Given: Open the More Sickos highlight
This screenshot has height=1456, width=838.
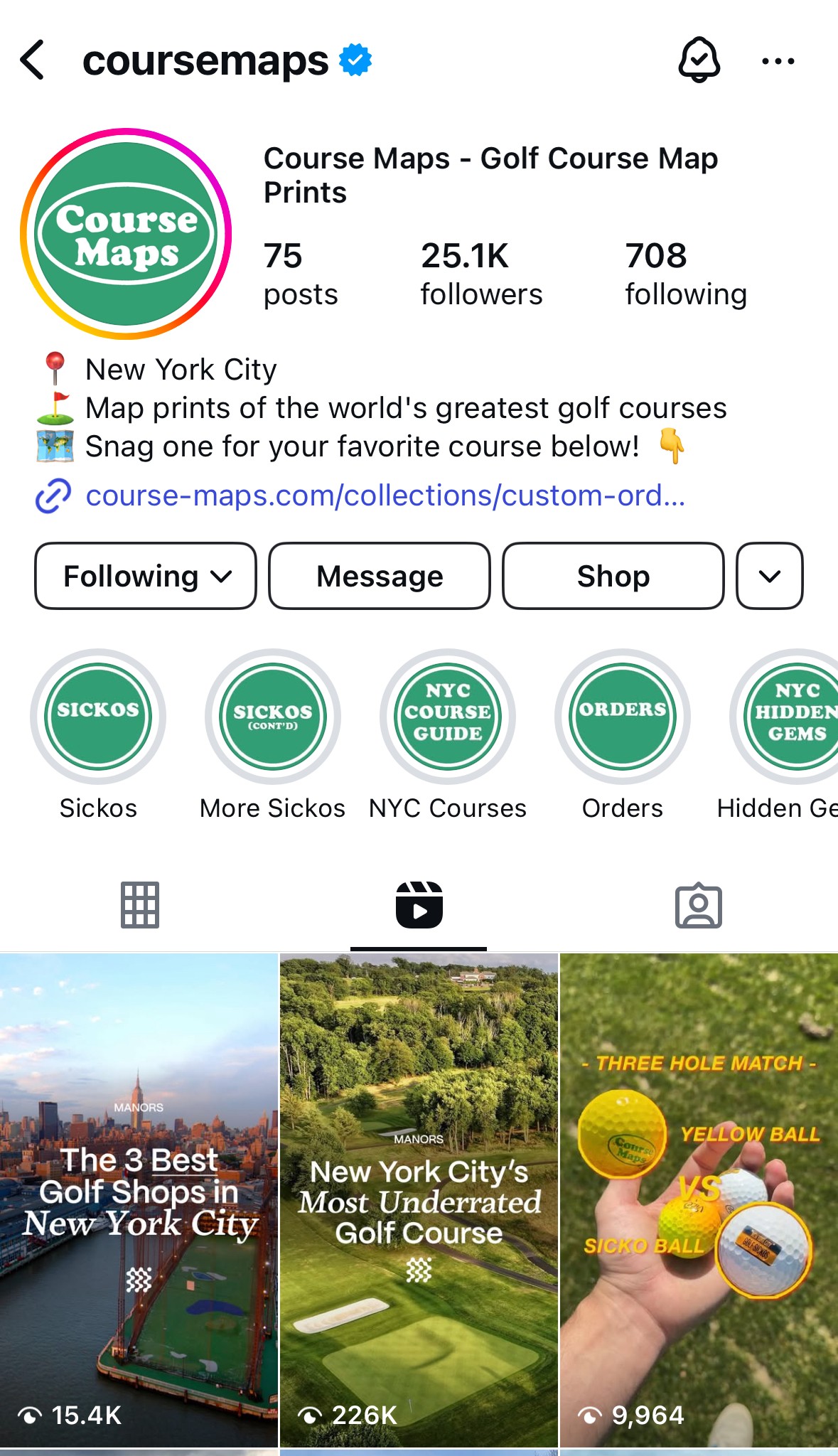Looking at the screenshot, I should 273,716.
